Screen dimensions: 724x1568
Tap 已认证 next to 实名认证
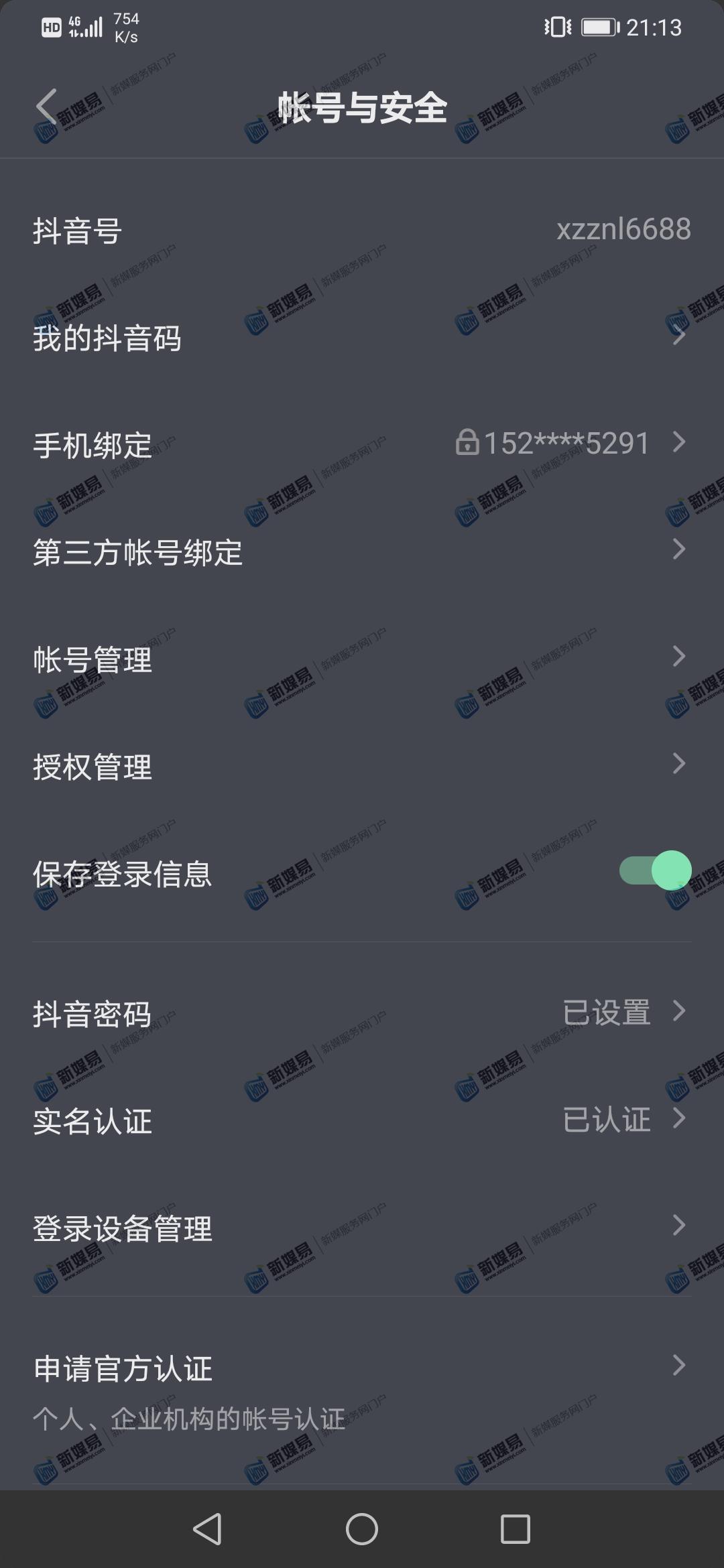point(605,1119)
